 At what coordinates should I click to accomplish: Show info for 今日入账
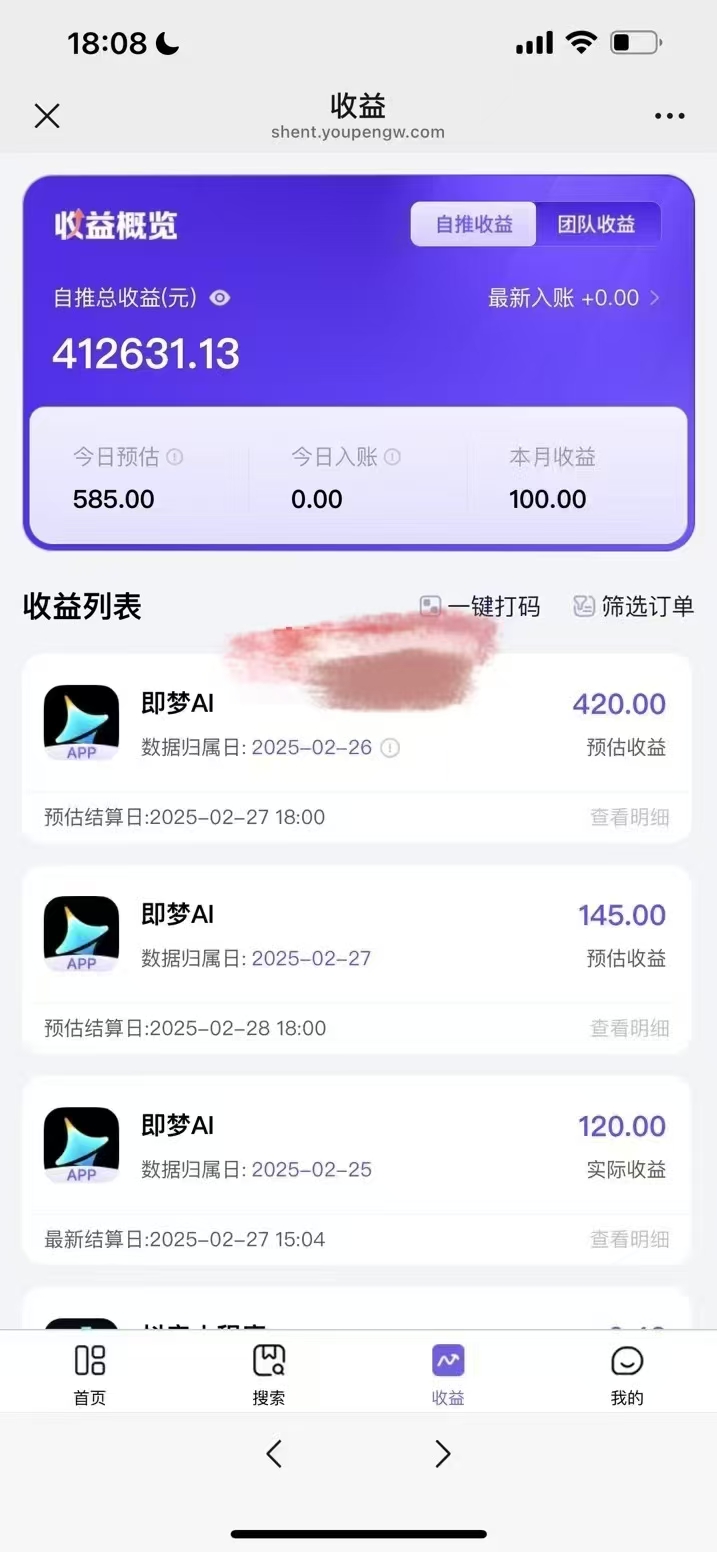[393, 457]
